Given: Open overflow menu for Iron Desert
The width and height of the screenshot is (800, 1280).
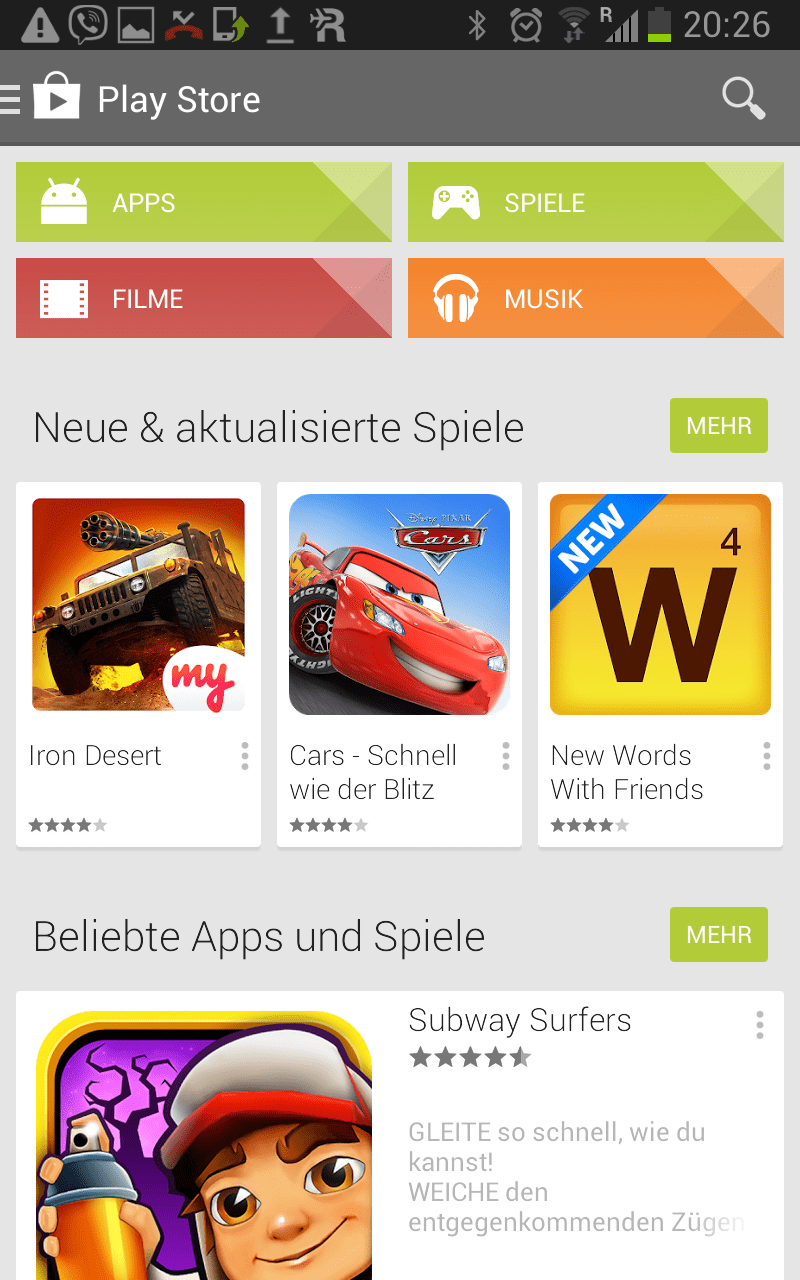Looking at the screenshot, I should coord(245,756).
